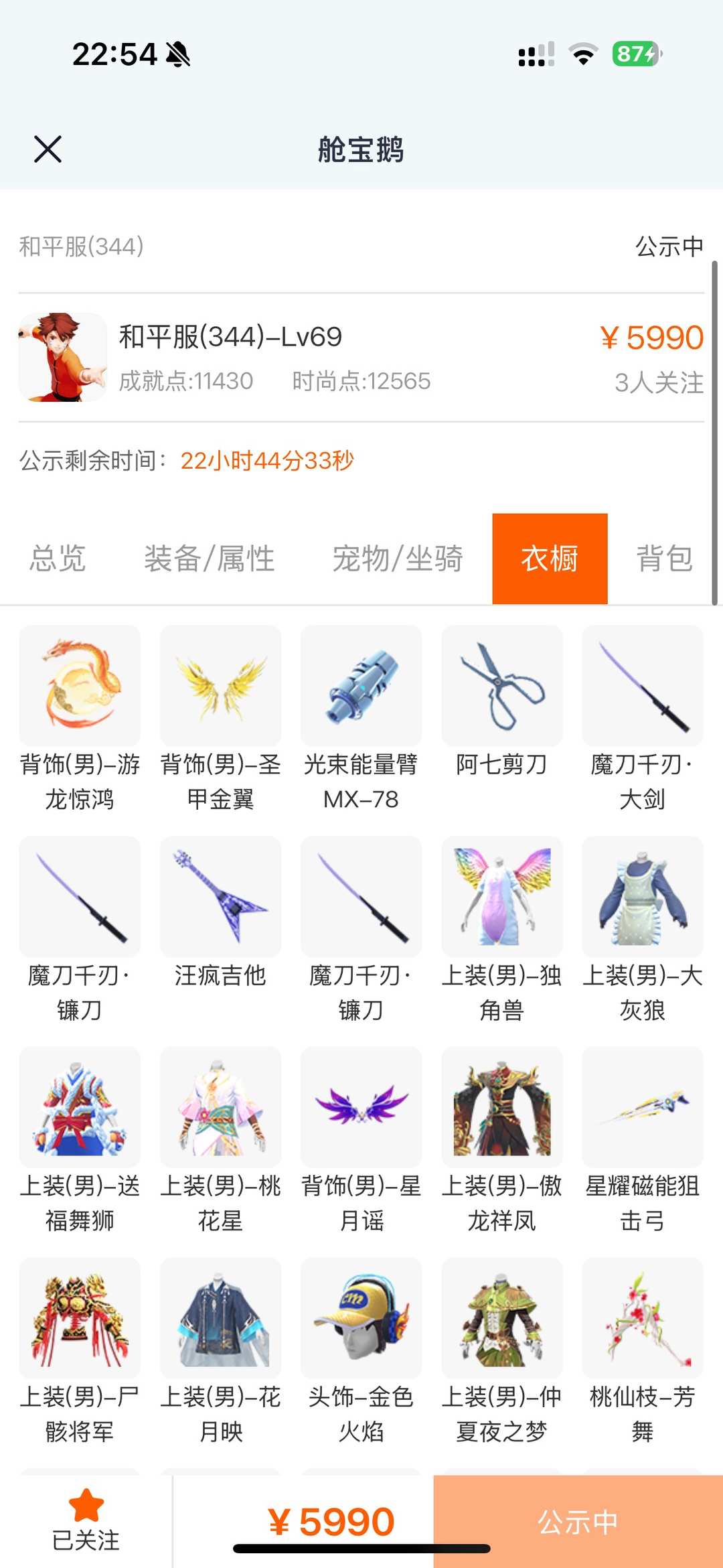
Task: Tap the orange 公示中 button
Action: tap(578, 1522)
